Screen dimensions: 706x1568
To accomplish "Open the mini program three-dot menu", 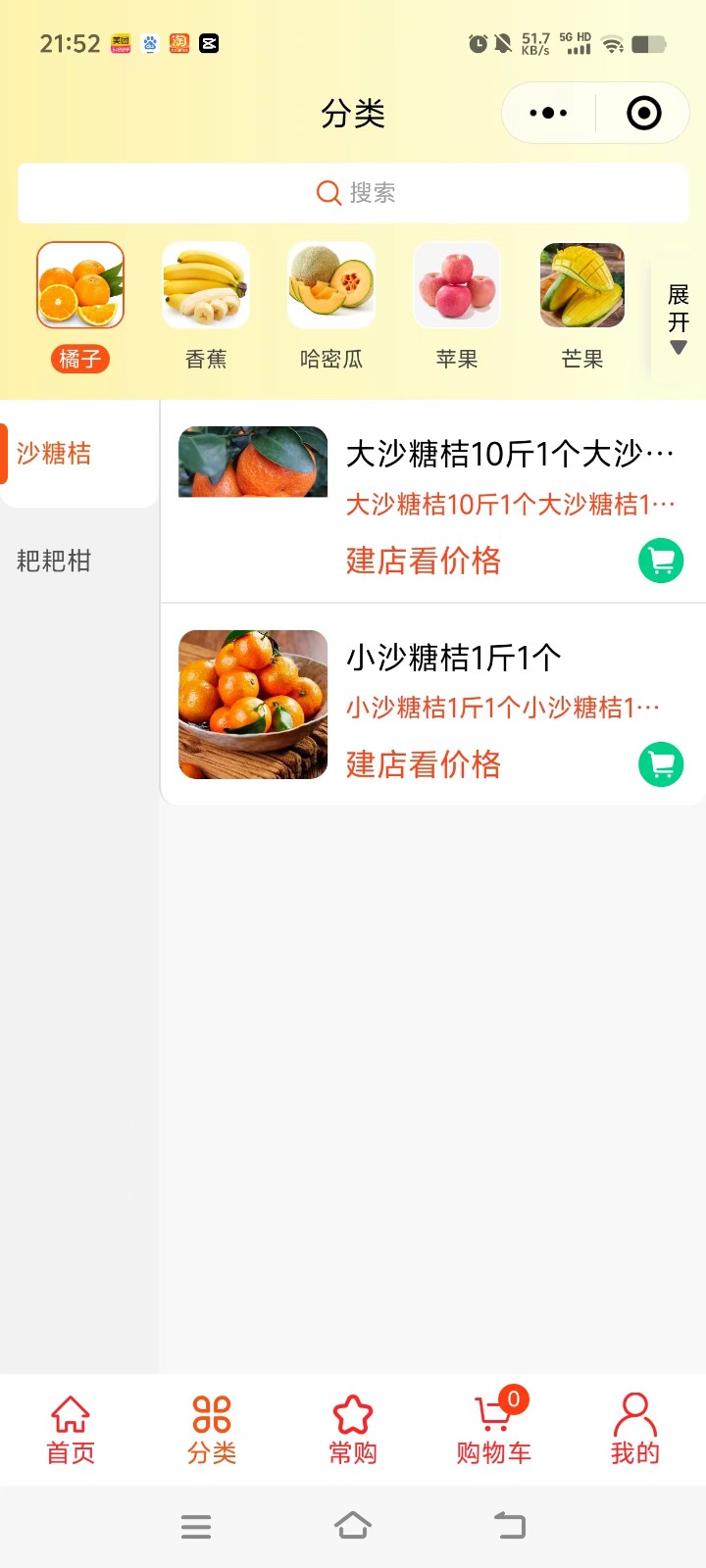I will click(x=548, y=113).
